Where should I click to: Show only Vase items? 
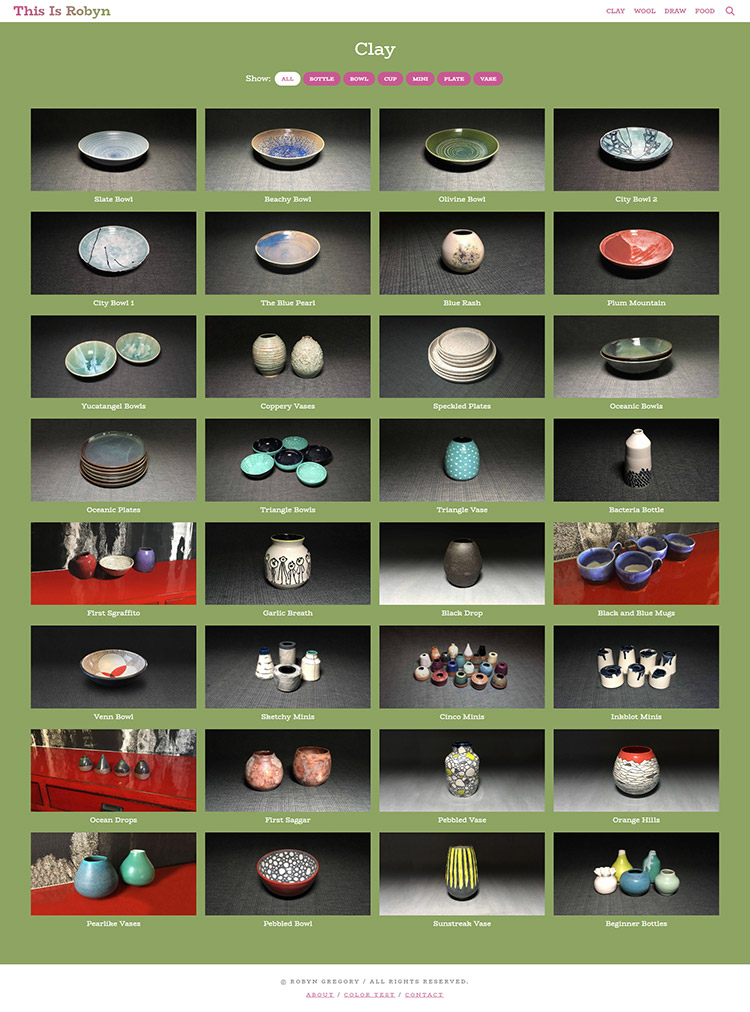(x=488, y=79)
